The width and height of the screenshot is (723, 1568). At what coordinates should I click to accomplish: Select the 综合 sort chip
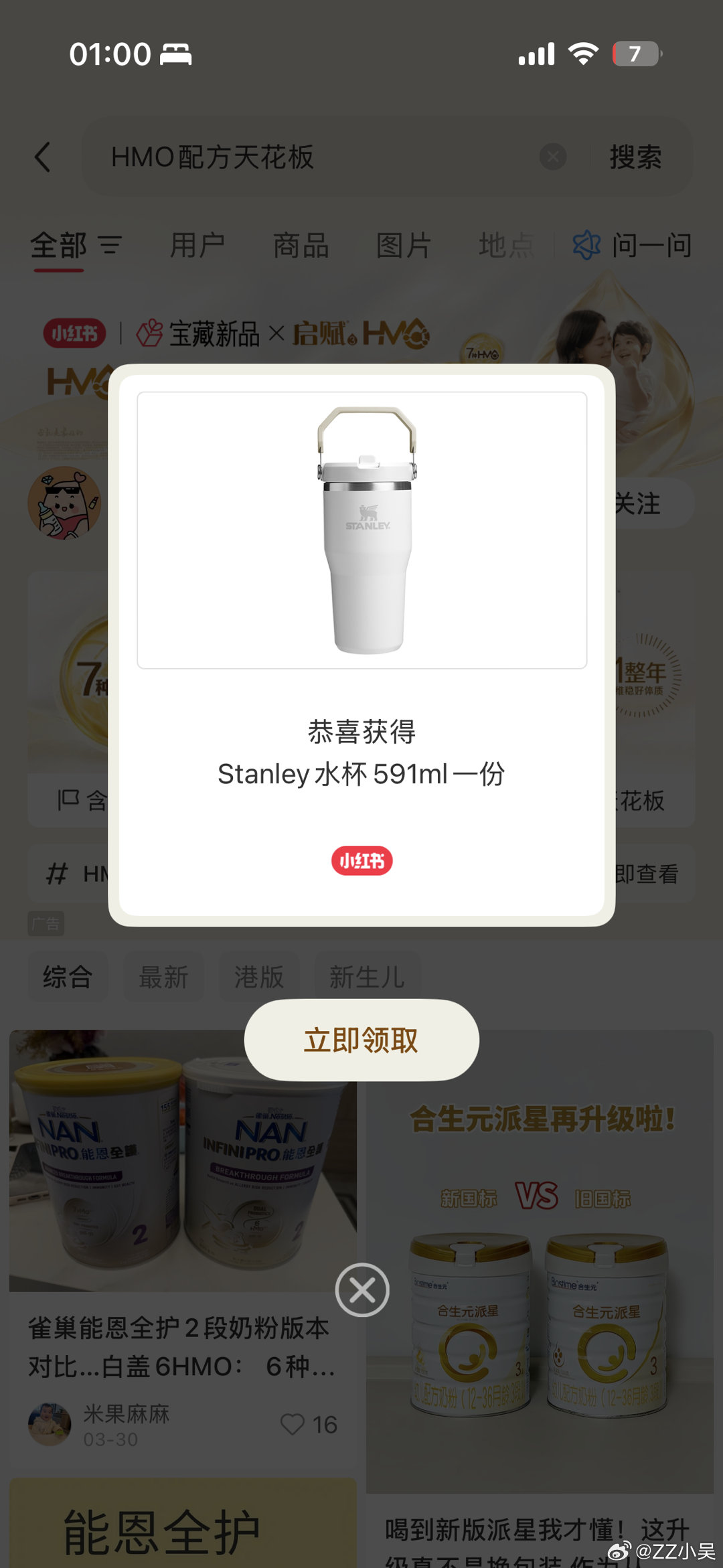[x=68, y=977]
